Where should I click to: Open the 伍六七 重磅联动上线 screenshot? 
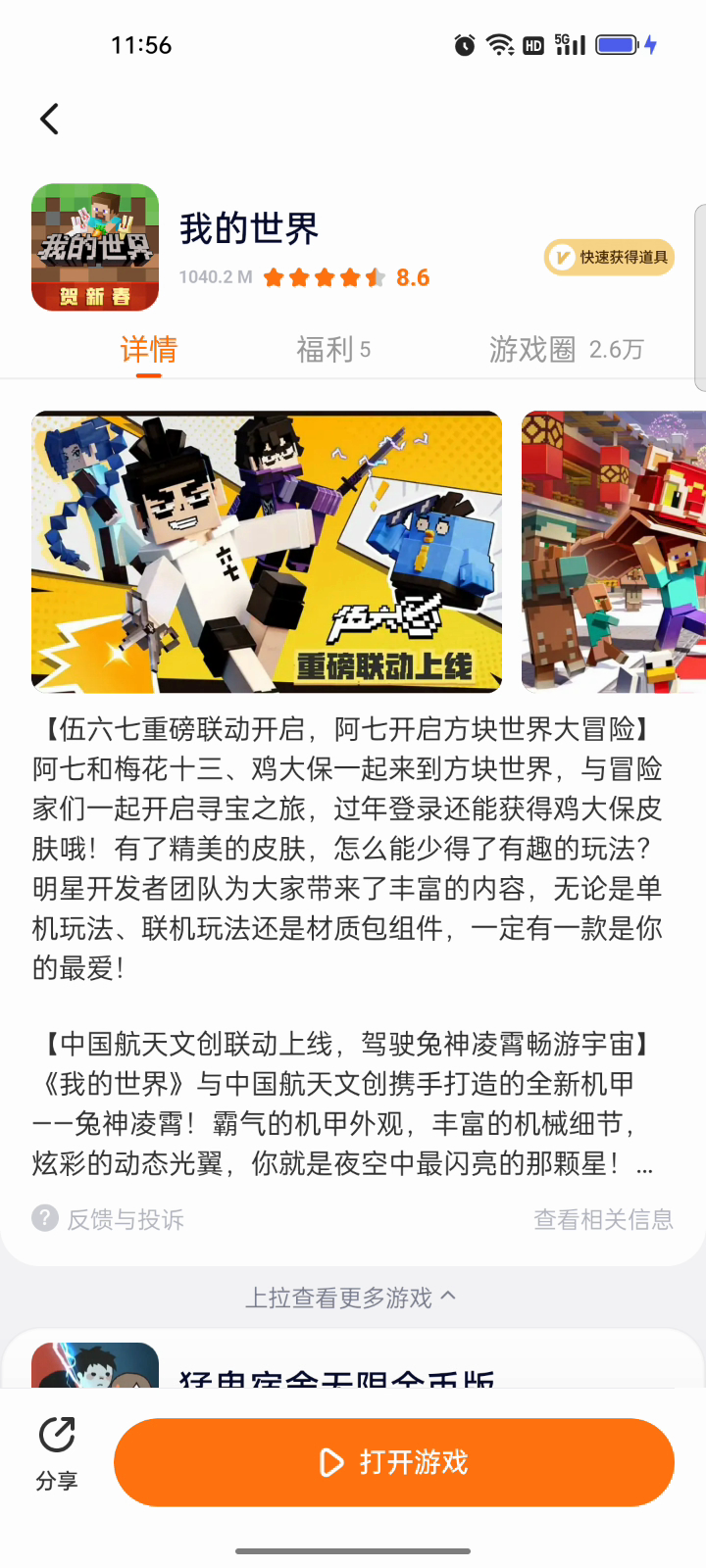coord(267,552)
